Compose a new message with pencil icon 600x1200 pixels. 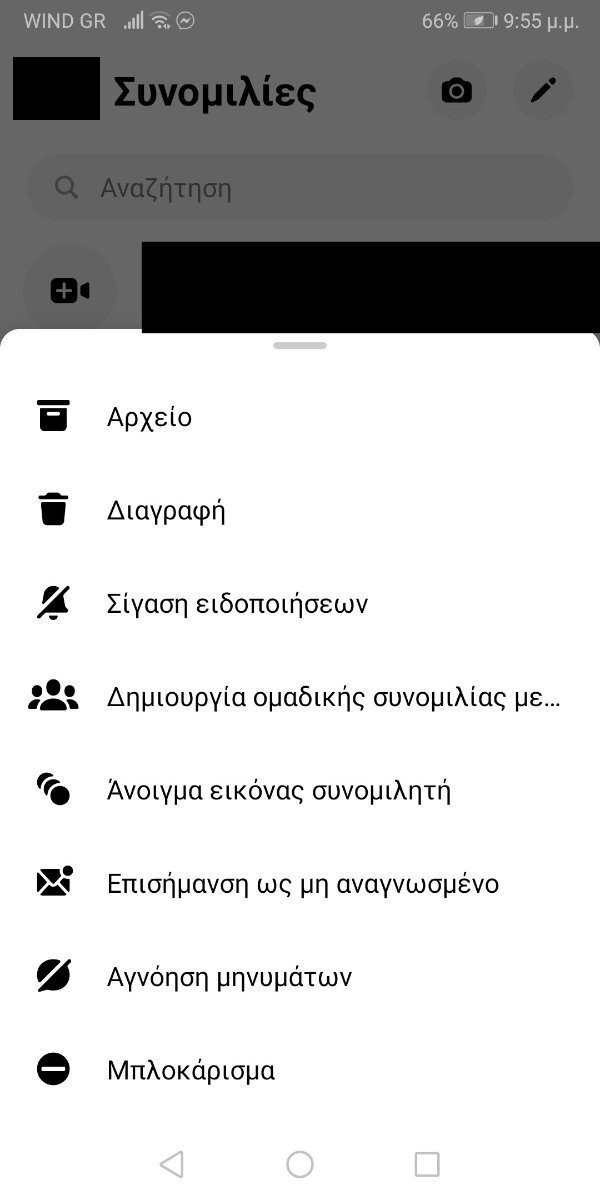point(543,91)
